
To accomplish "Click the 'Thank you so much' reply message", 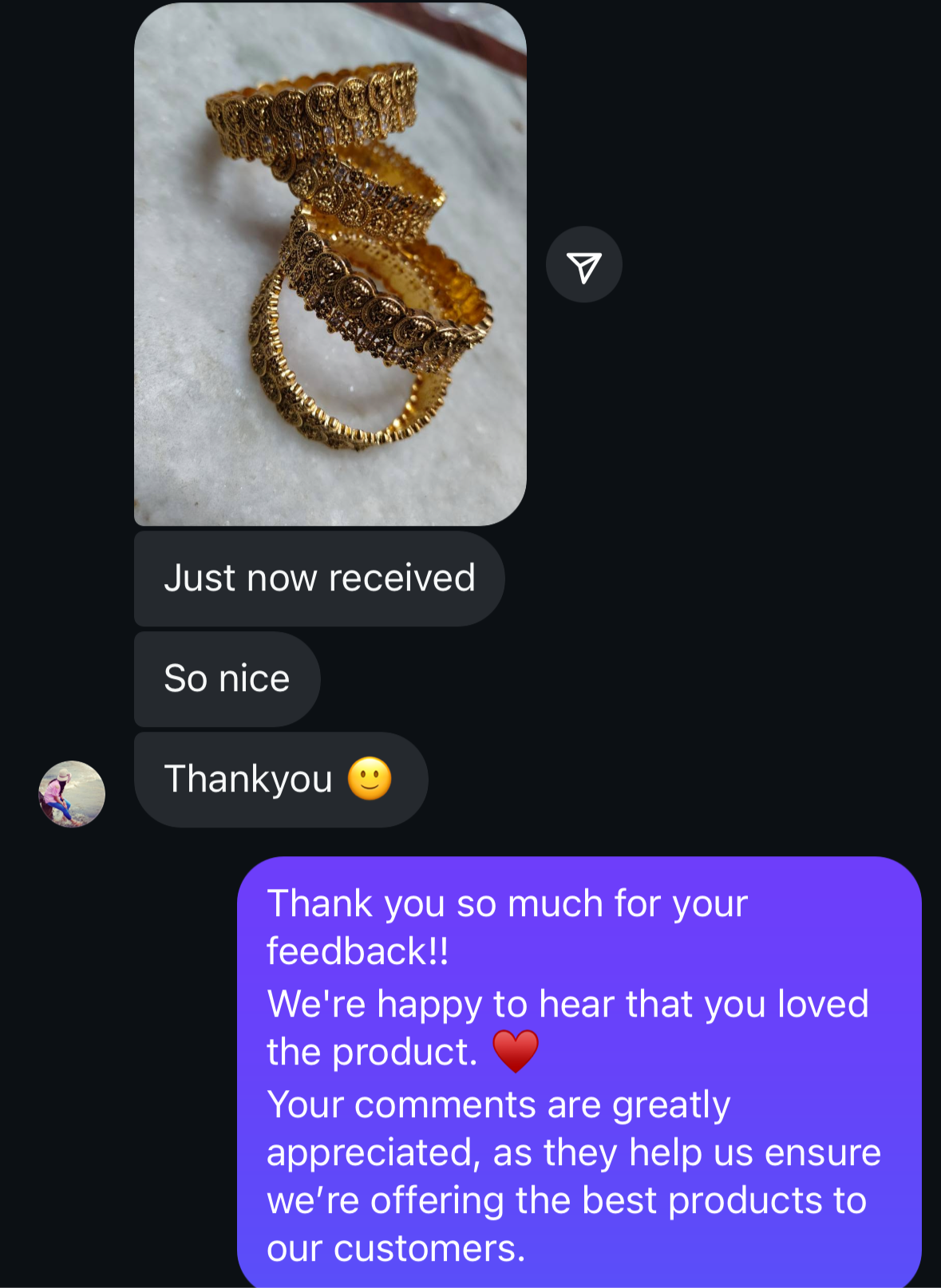I will coord(508,903).
